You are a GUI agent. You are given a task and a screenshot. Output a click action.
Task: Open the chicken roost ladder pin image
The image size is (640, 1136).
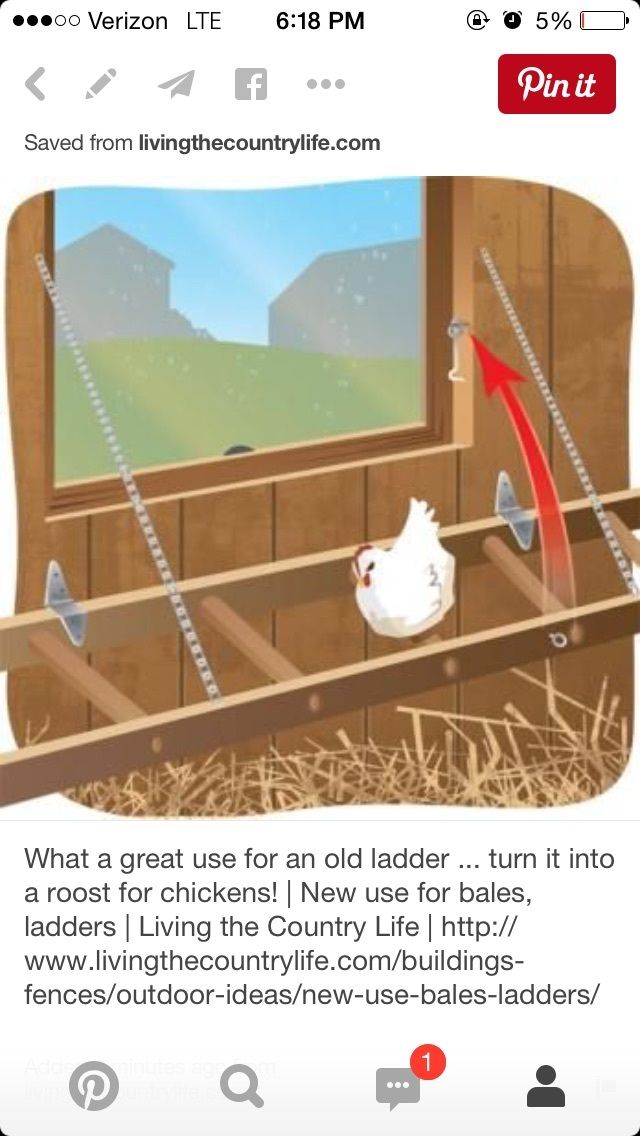point(320,495)
